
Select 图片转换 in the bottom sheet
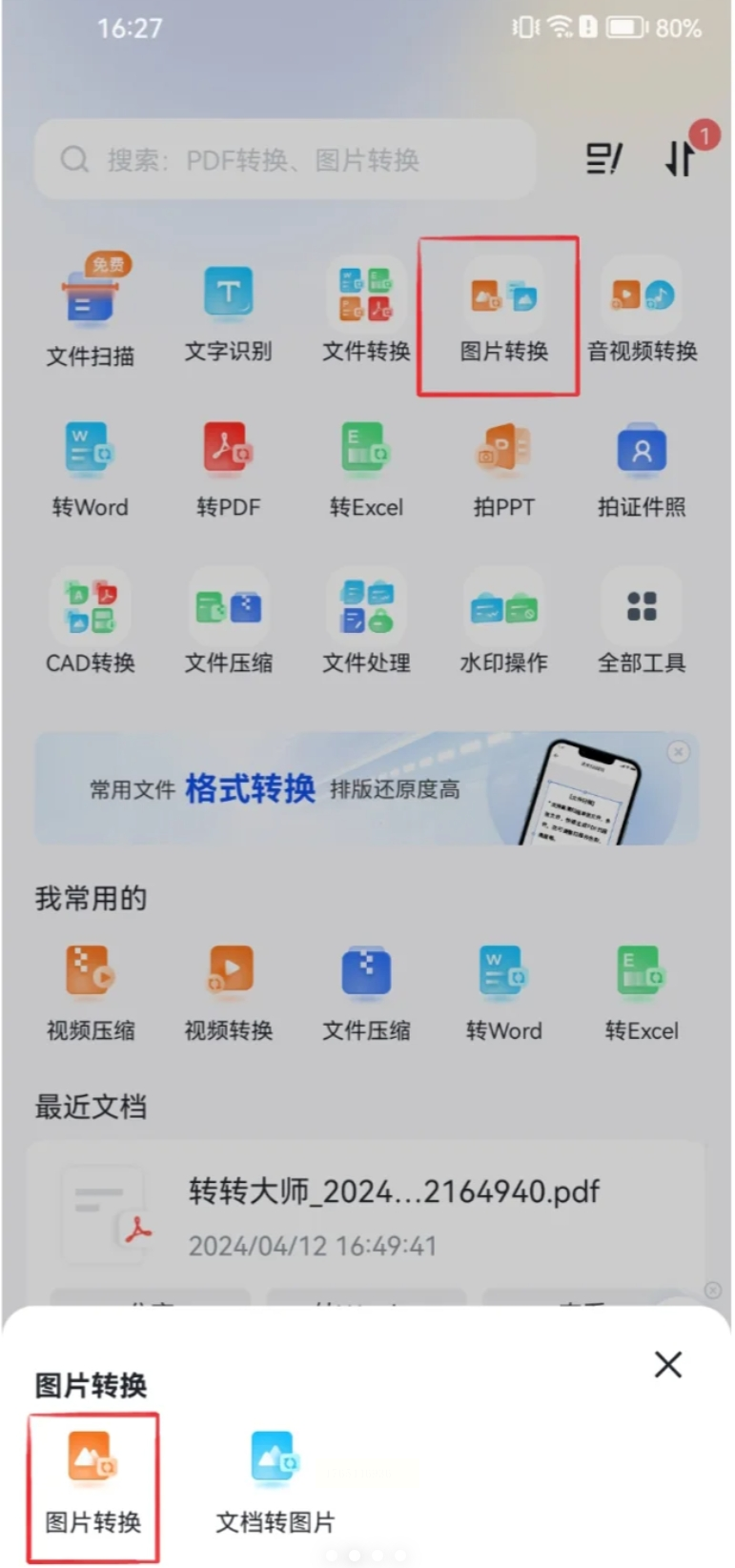[92, 1483]
